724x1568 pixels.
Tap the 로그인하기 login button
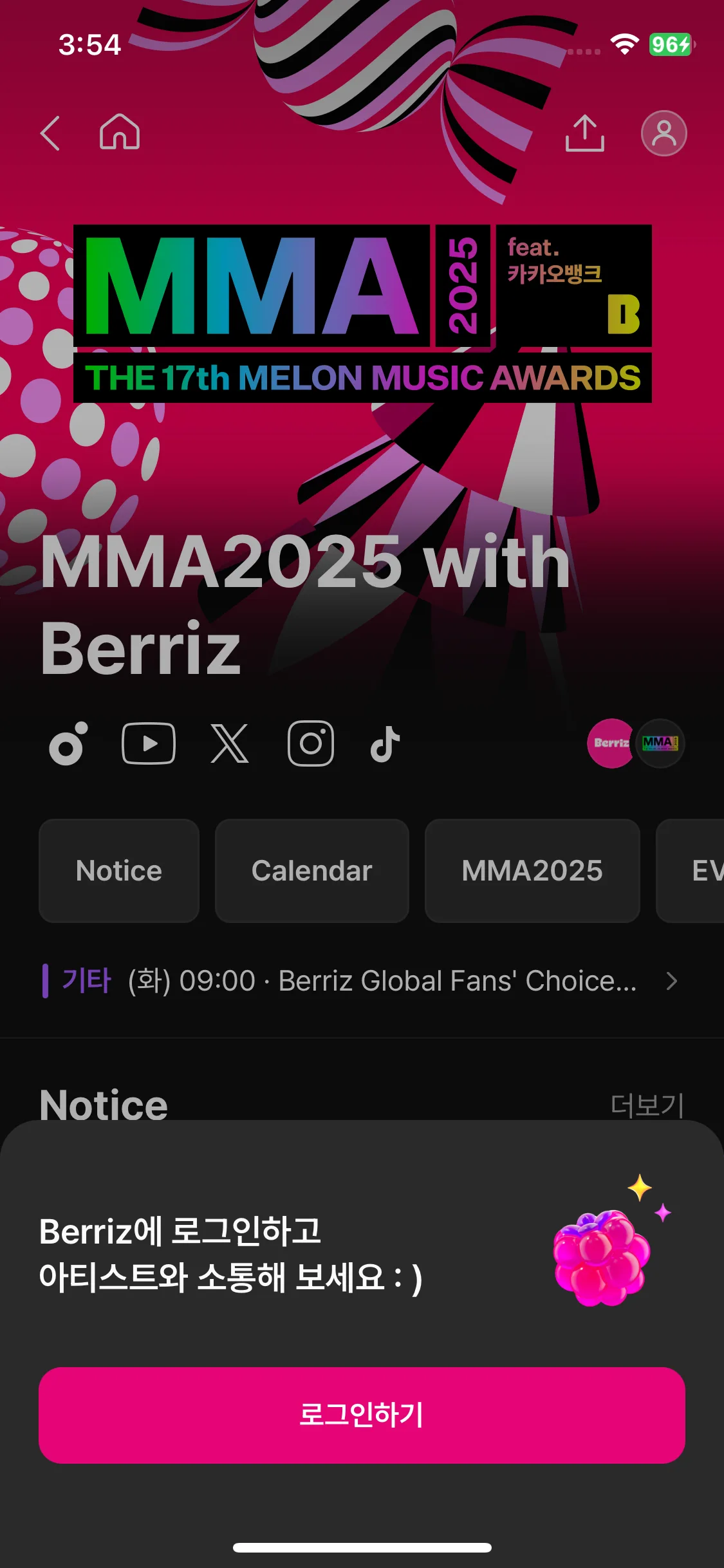[362, 1415]
